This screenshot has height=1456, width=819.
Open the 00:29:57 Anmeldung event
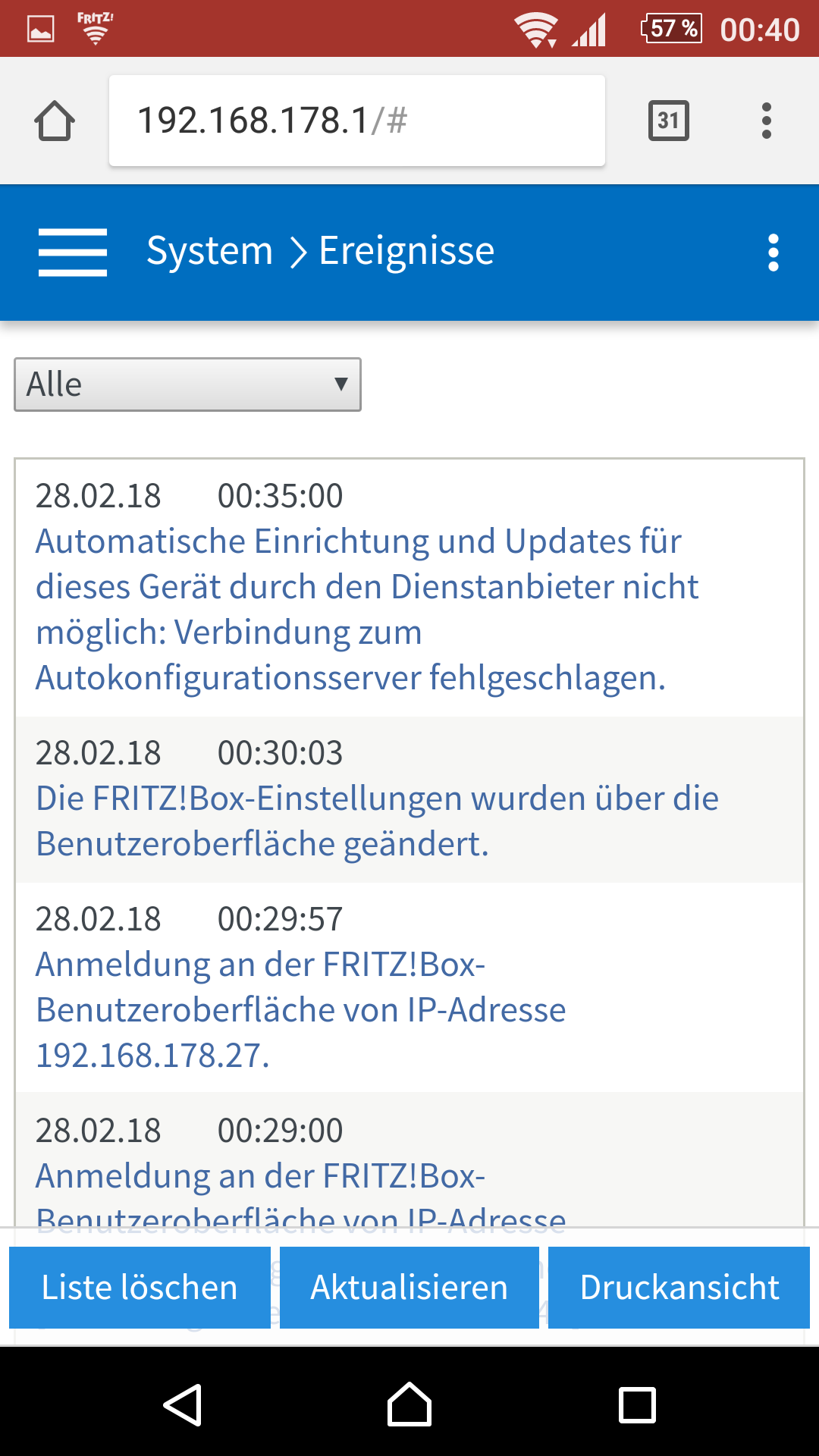[x=301, y=1009]
